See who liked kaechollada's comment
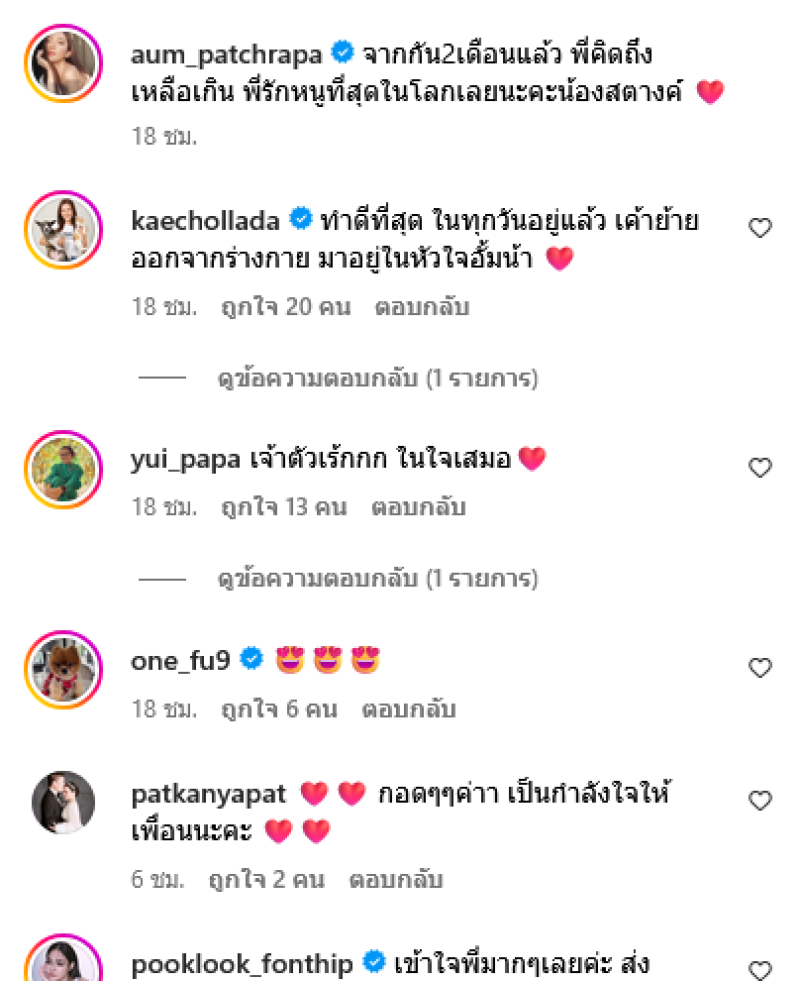This screenshot has width=800, height=981. point(285,307)
